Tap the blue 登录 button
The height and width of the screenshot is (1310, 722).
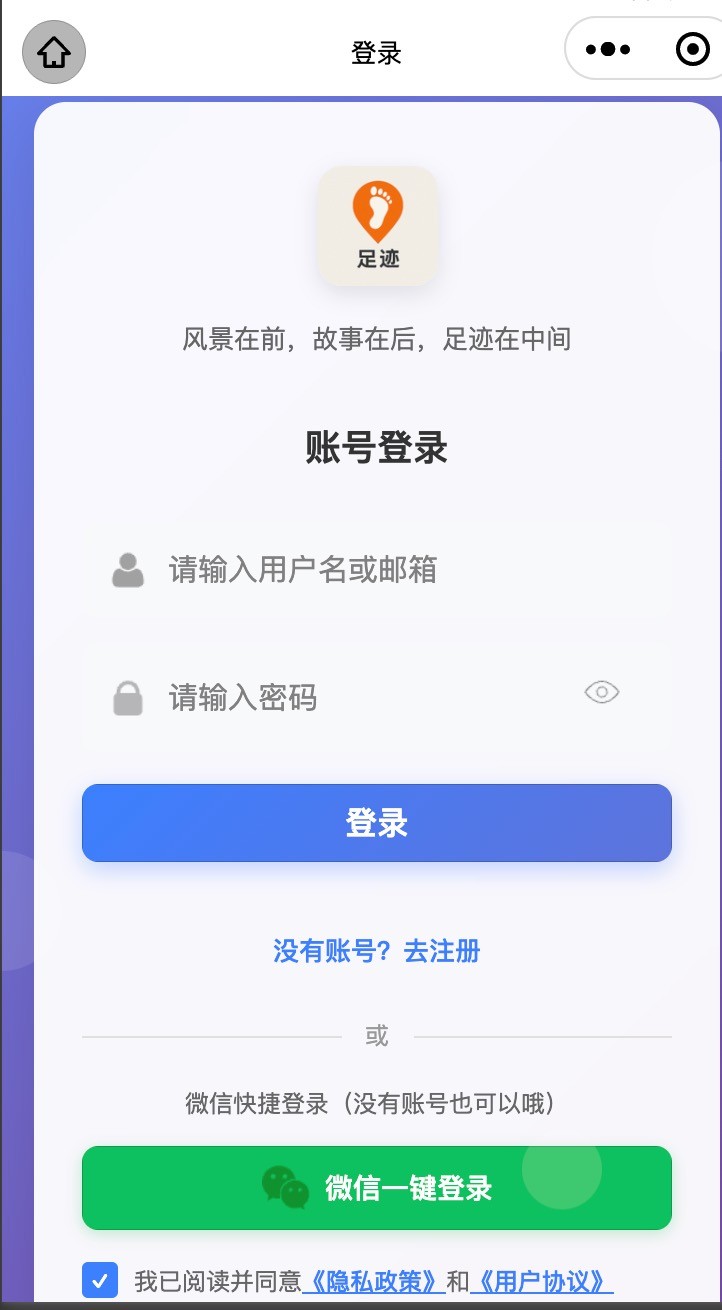point(376,823)
